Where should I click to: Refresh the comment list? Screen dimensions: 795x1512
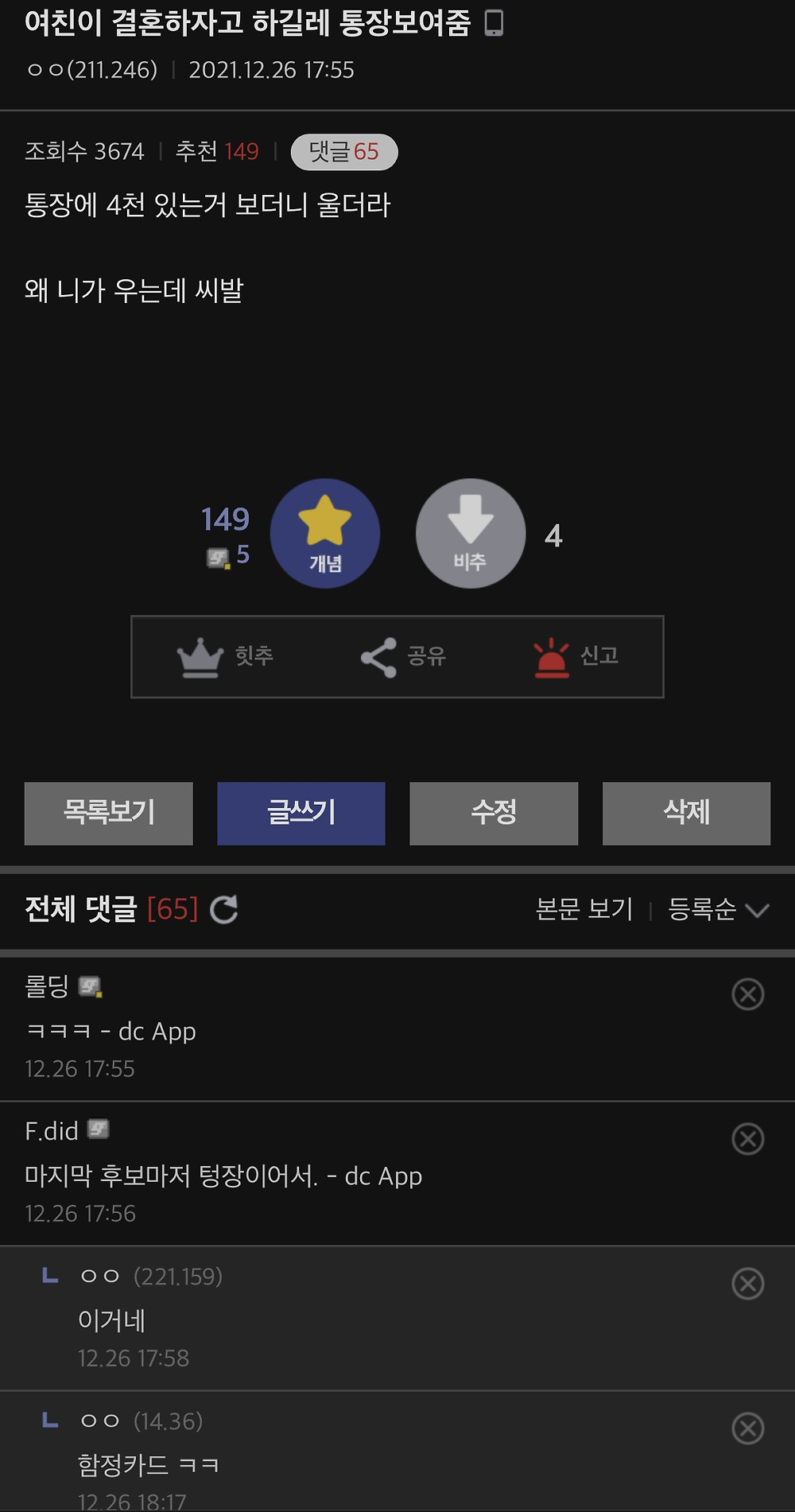pyautogui.click(x=224, y=909)
